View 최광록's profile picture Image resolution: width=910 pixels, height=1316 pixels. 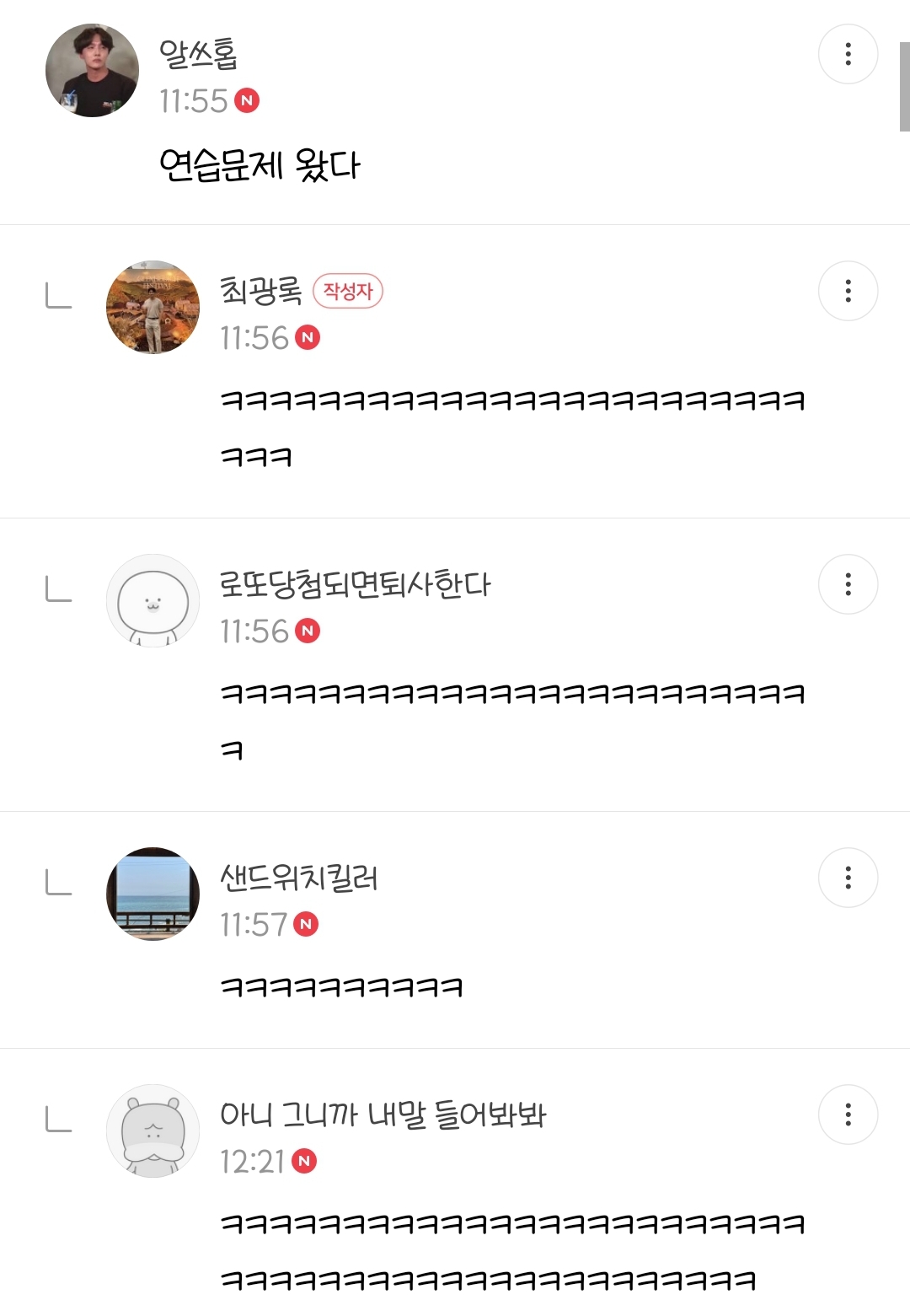pos(153,307)
